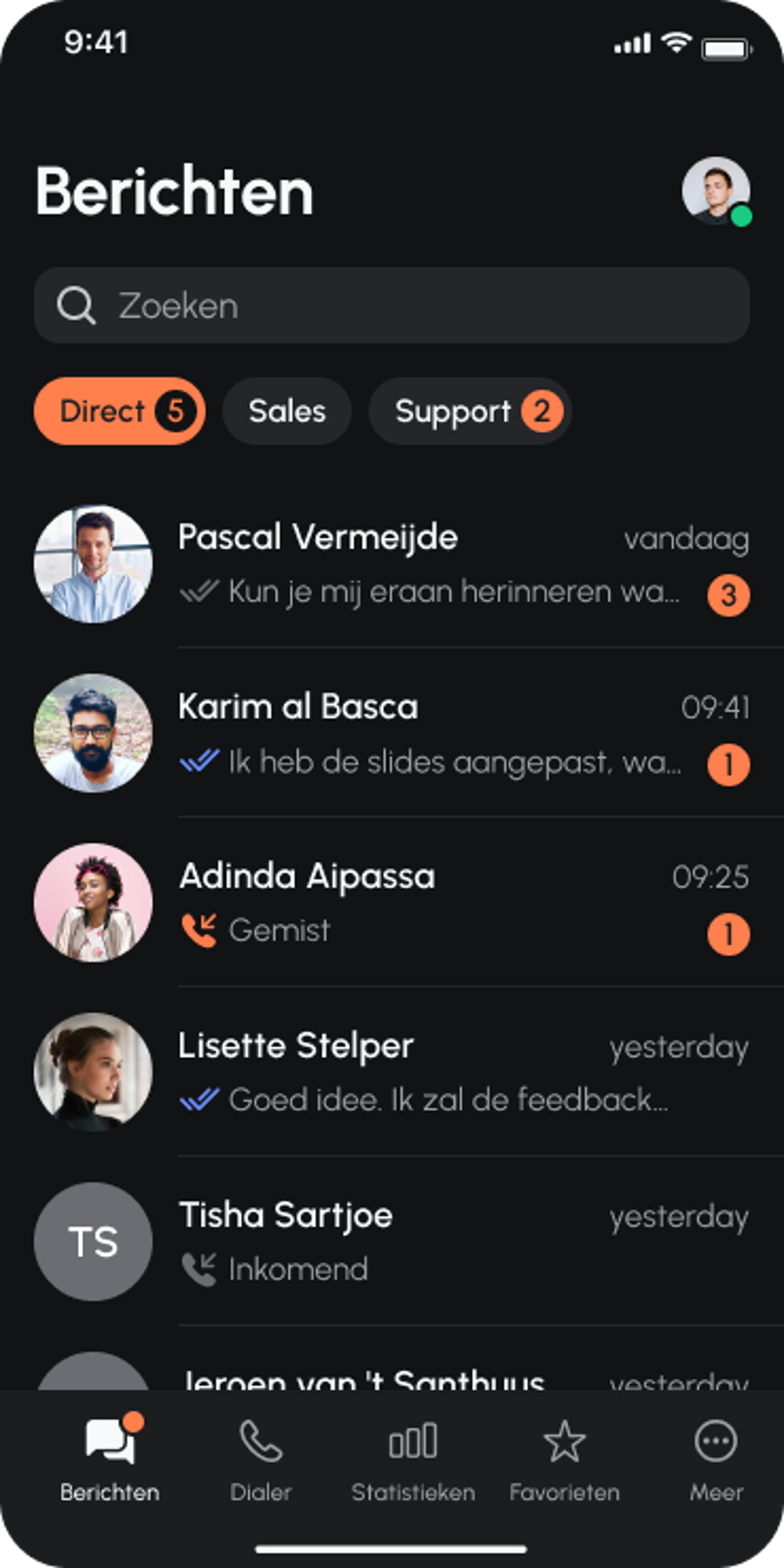Switch to the Favorieten tab
The width and height of the screenshot is (784, 1568).
coord(564,1460)
